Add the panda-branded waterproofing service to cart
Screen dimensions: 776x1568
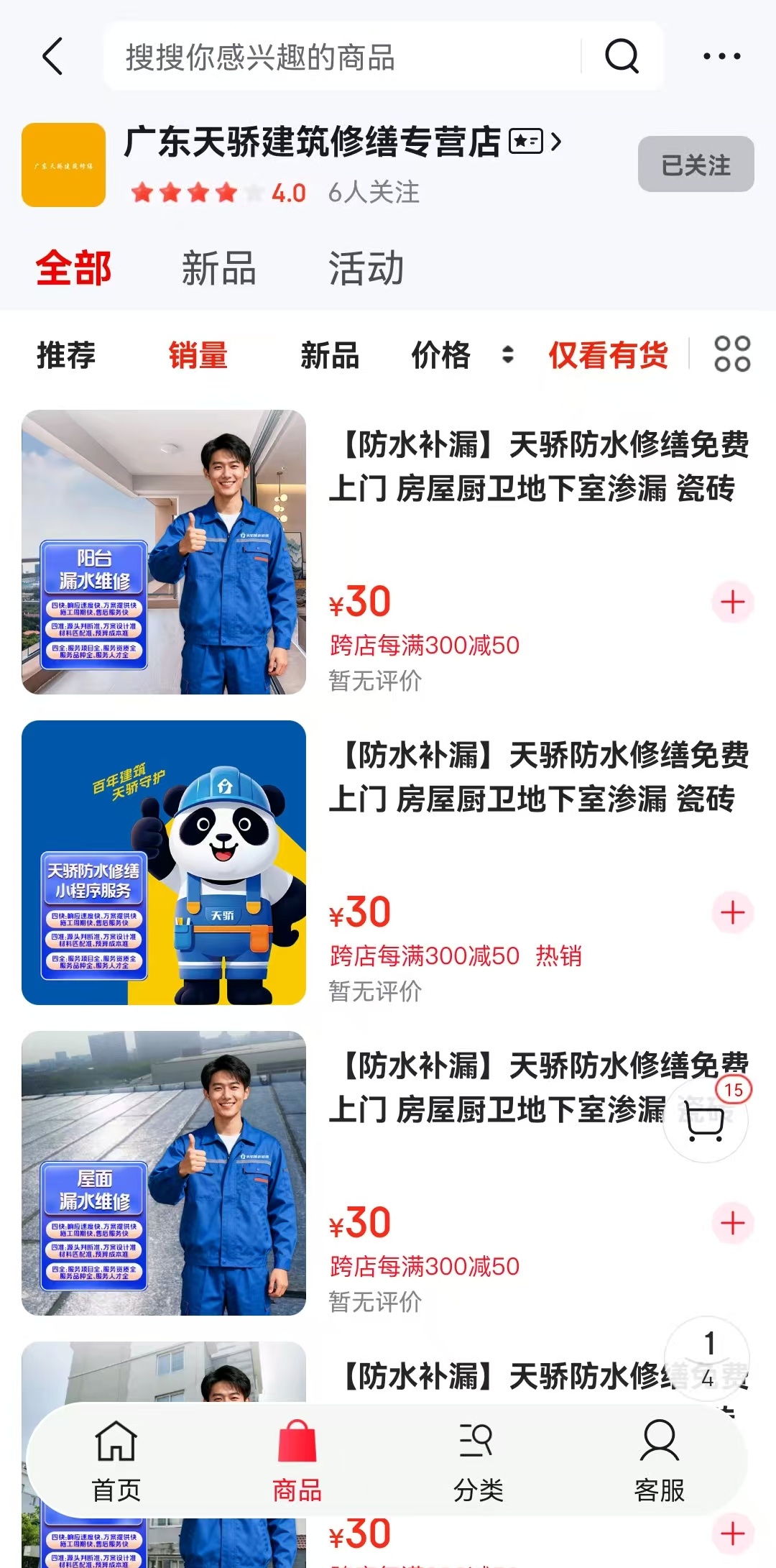(731, 912)
